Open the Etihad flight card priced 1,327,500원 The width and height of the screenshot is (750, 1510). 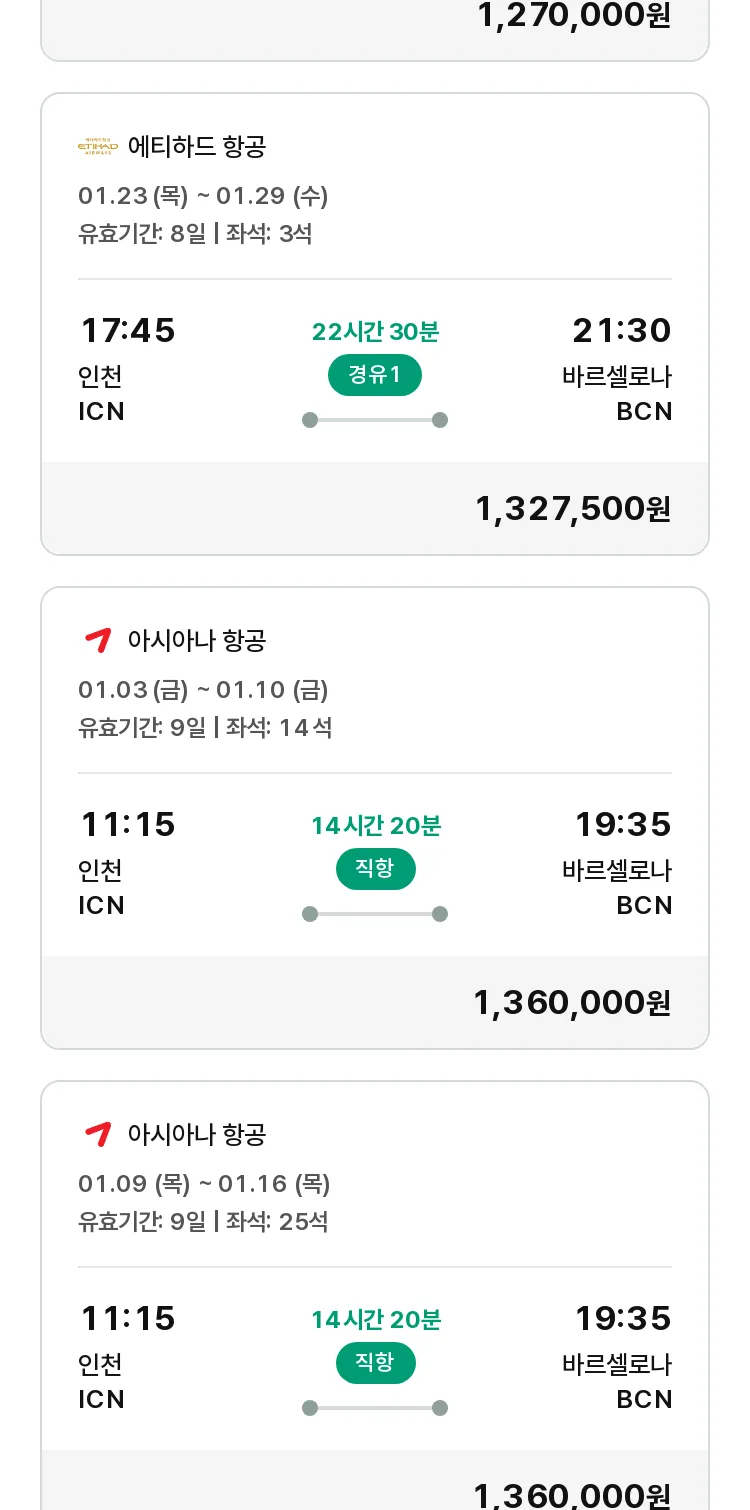[x=375, y=324]
